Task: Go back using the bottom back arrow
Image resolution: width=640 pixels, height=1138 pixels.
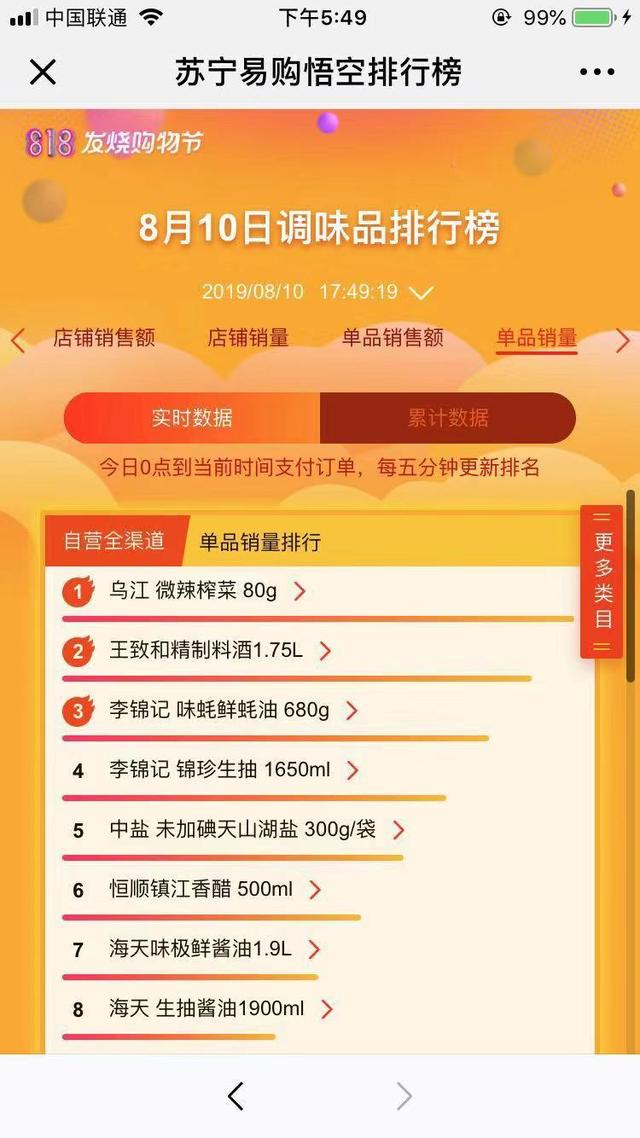Action: click(x=236, y=1096)
